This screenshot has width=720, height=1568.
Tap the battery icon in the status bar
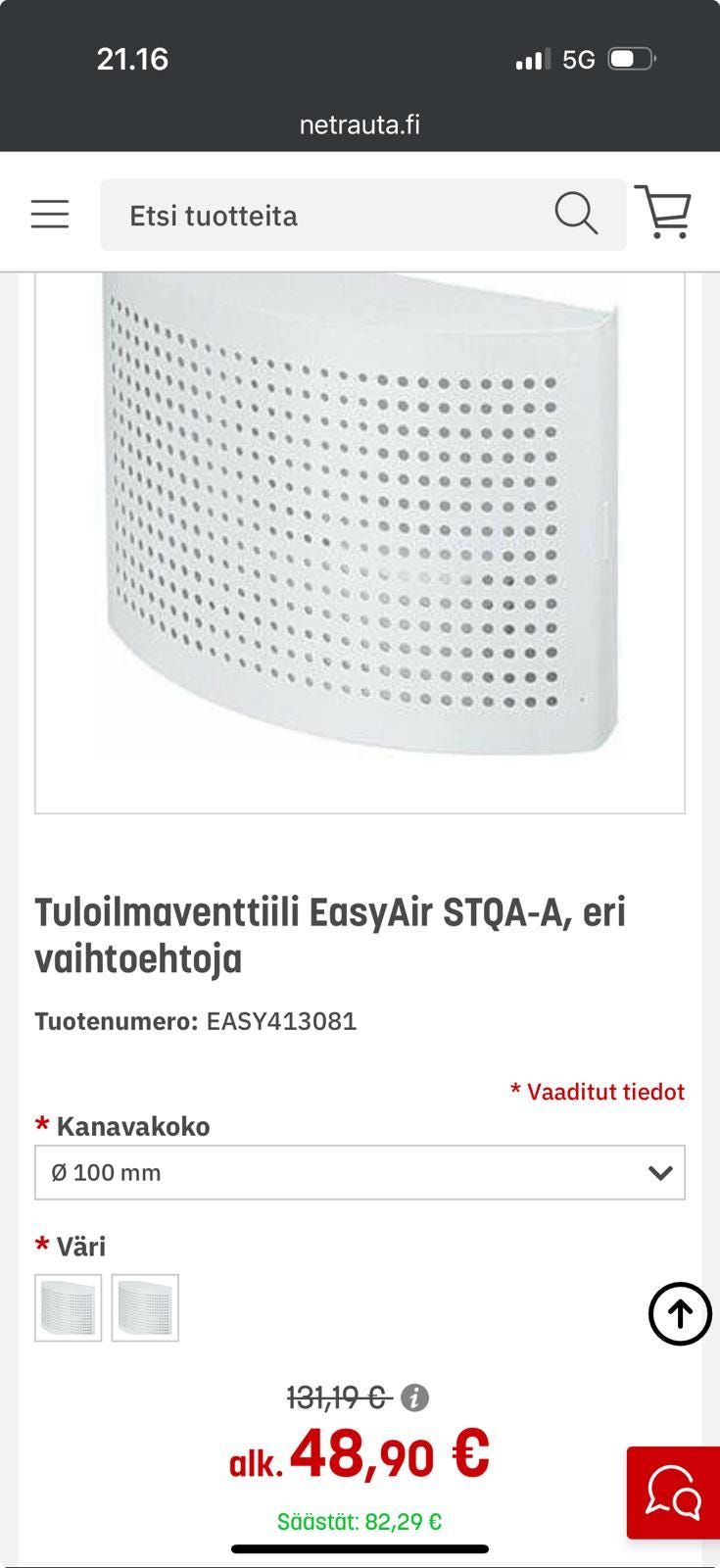pos(630,59)
